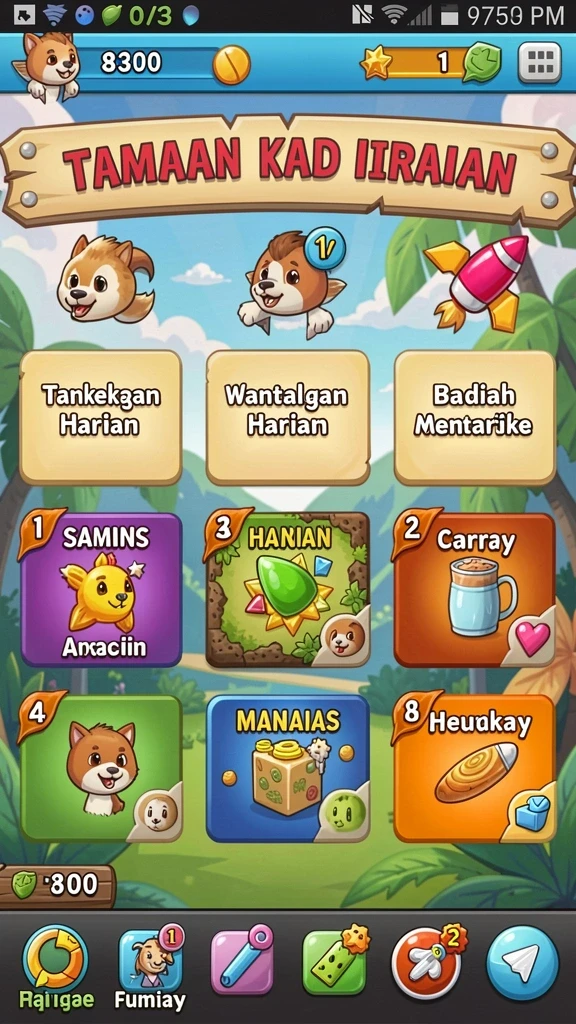This screenshot has width=576, height=1024.
Task: Switch to the Fumiay tab
Action: (150, 968)
